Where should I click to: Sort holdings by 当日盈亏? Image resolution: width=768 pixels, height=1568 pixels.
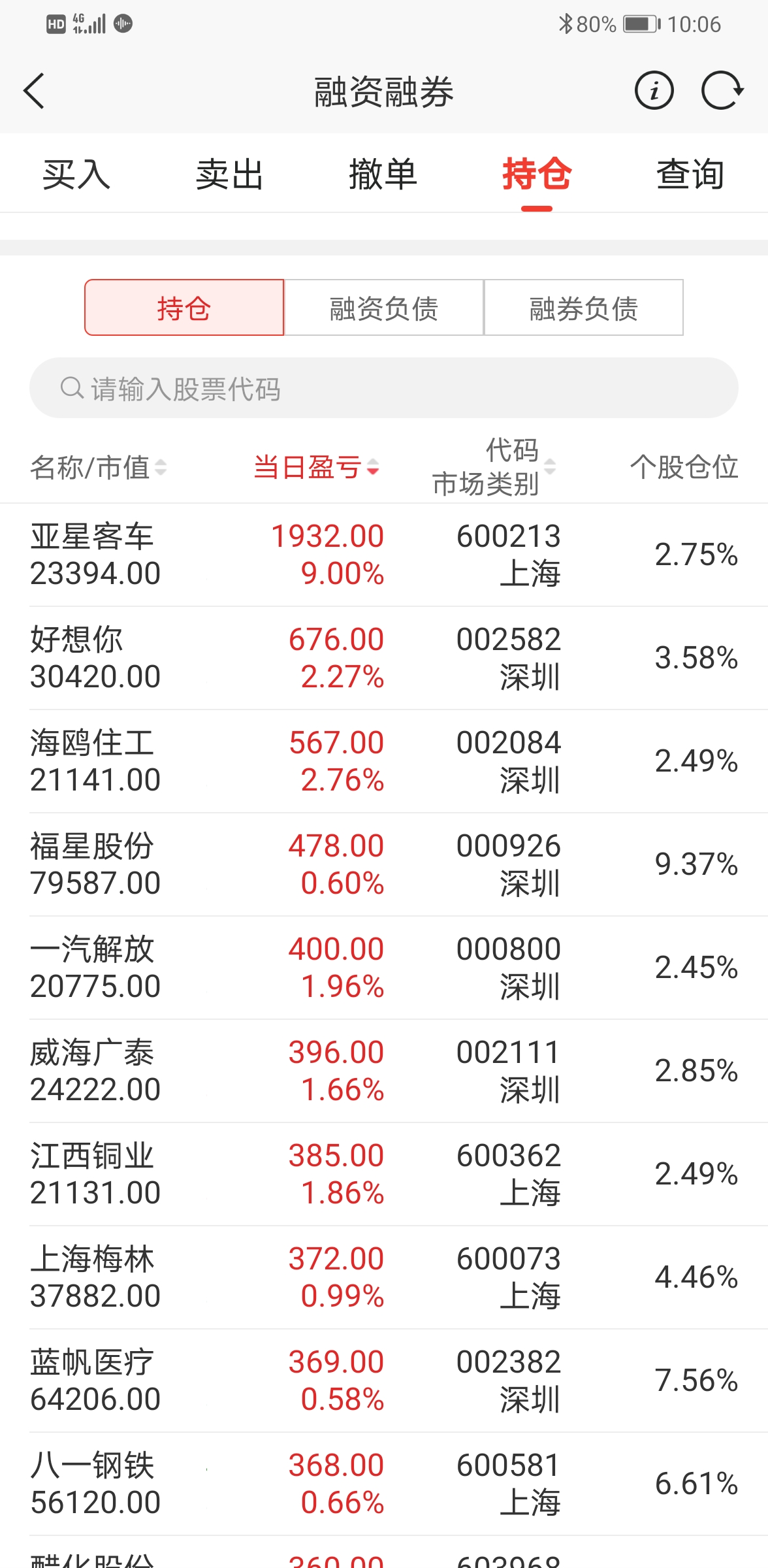(316, 468)
